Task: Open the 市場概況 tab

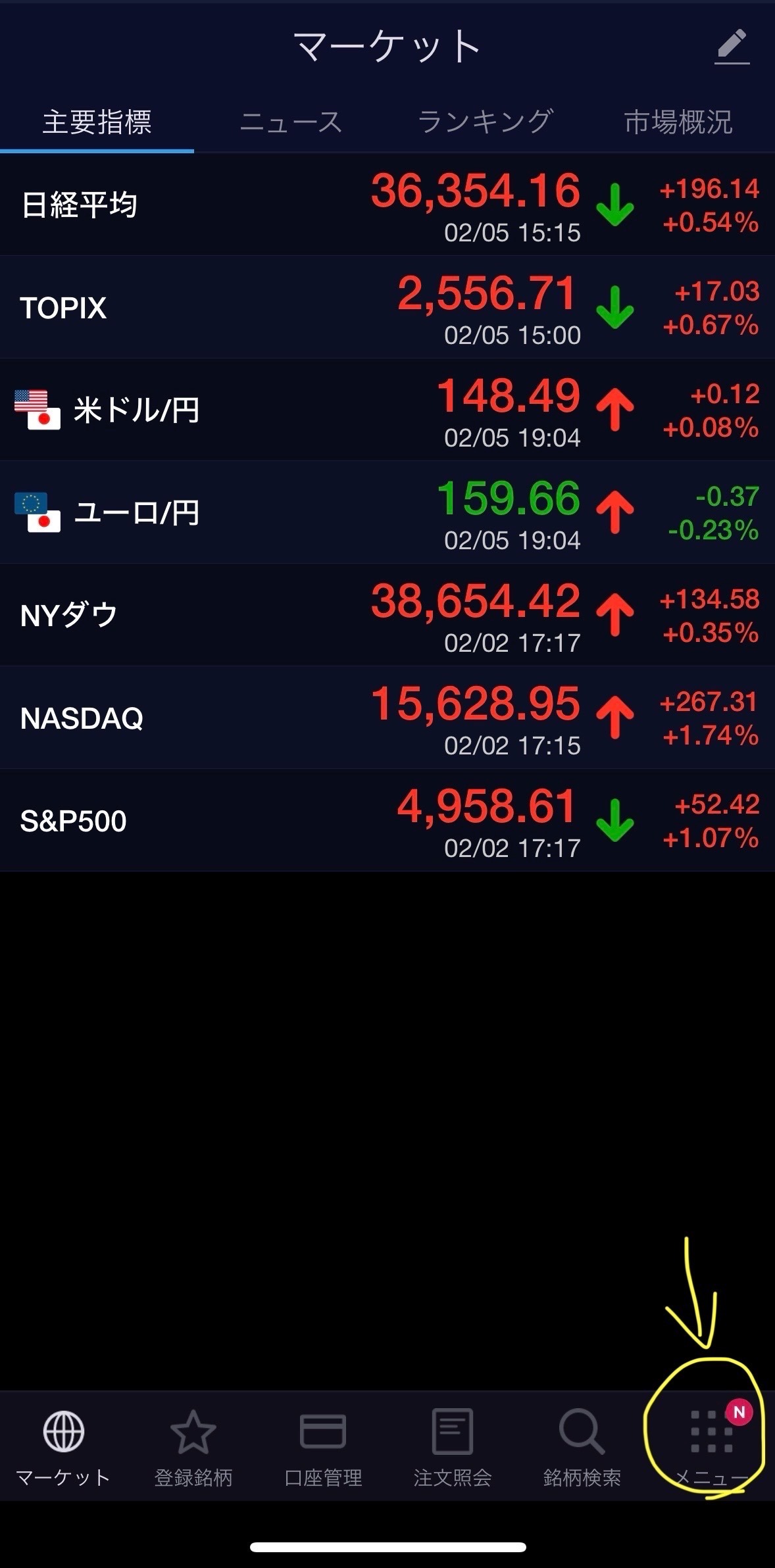Action: click(678, 122)
